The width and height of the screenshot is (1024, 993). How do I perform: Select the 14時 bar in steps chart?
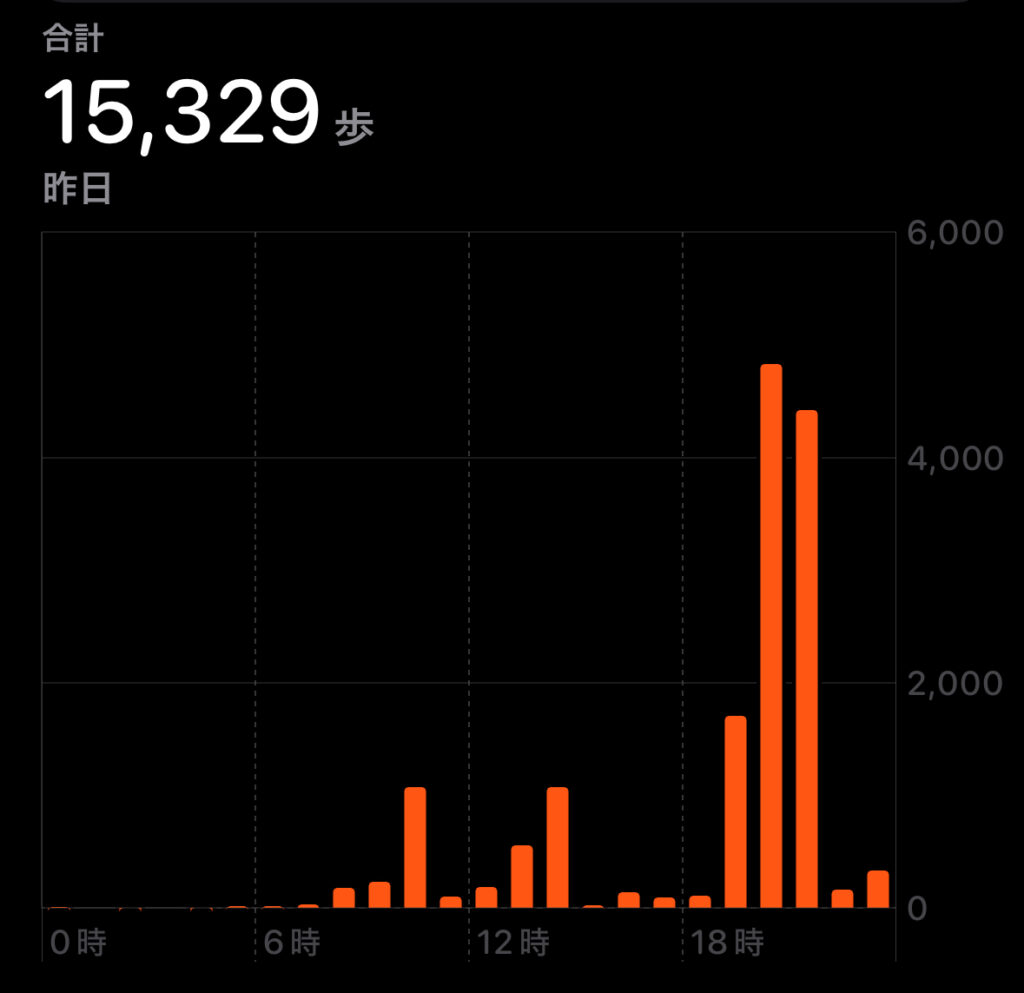coord(557,848)
